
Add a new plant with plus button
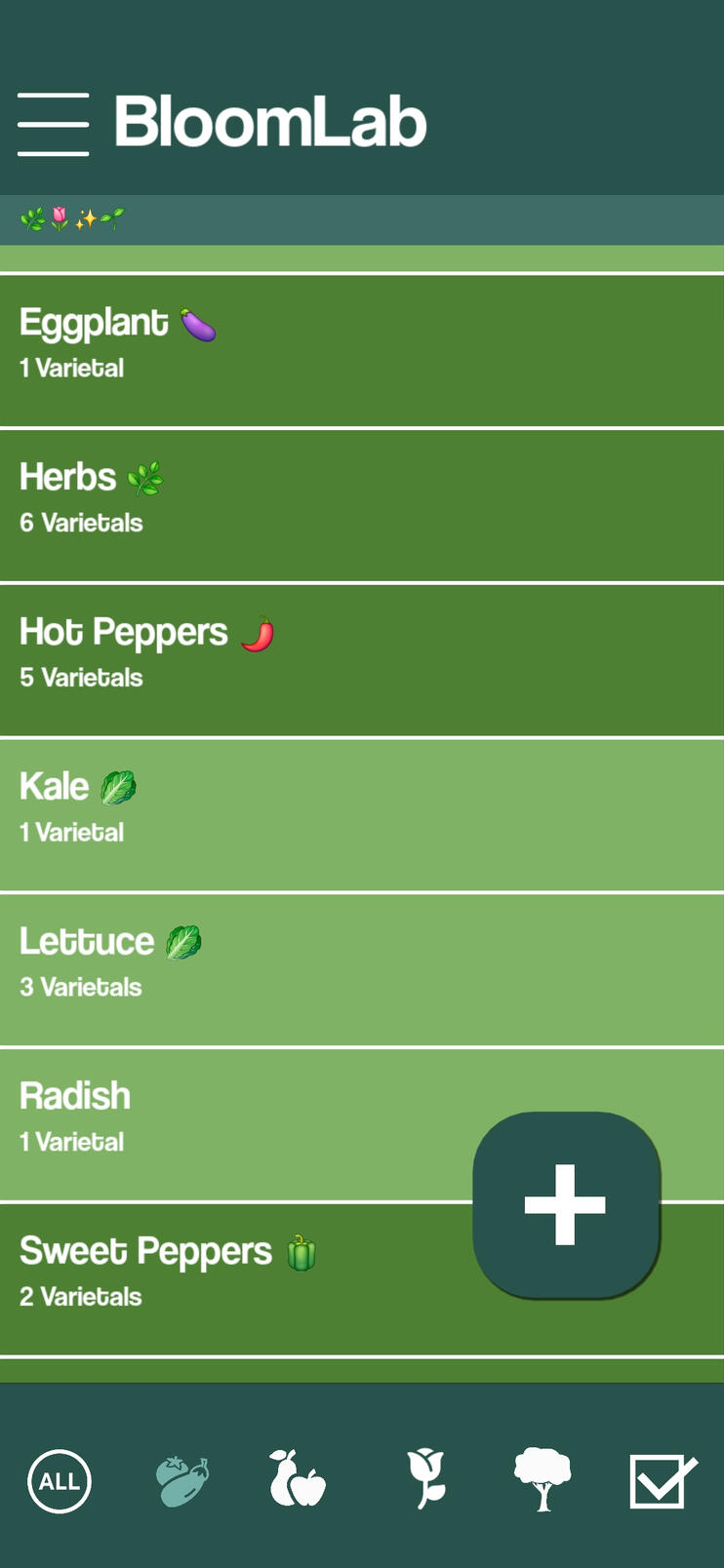click(566, 1205)
